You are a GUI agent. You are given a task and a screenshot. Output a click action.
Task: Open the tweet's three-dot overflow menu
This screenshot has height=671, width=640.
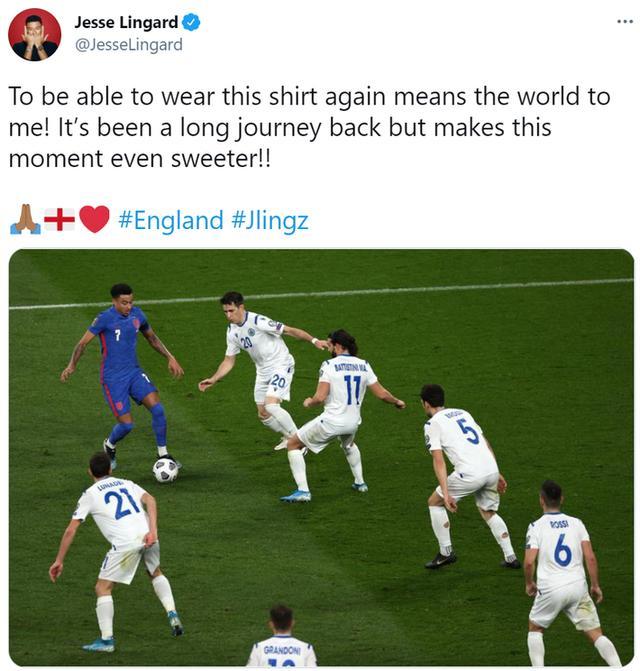point(625,21)
